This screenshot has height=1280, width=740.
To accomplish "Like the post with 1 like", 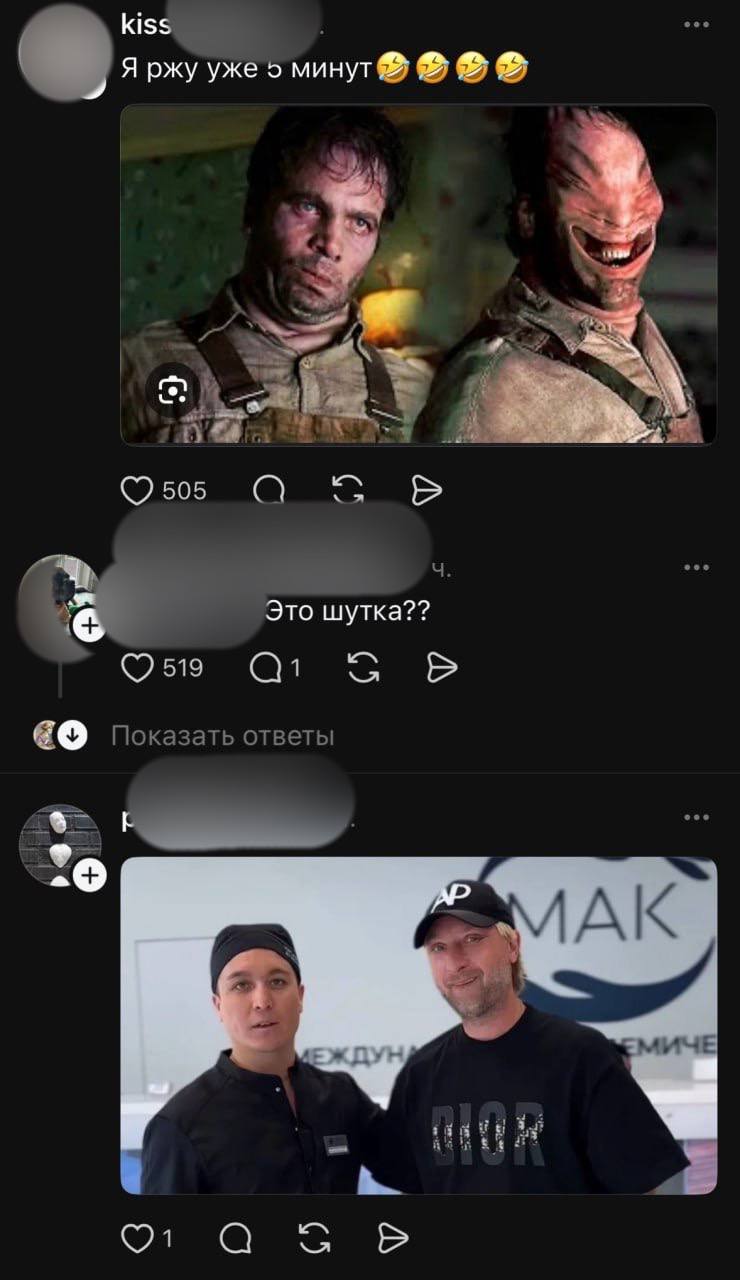I will 134,1239.
